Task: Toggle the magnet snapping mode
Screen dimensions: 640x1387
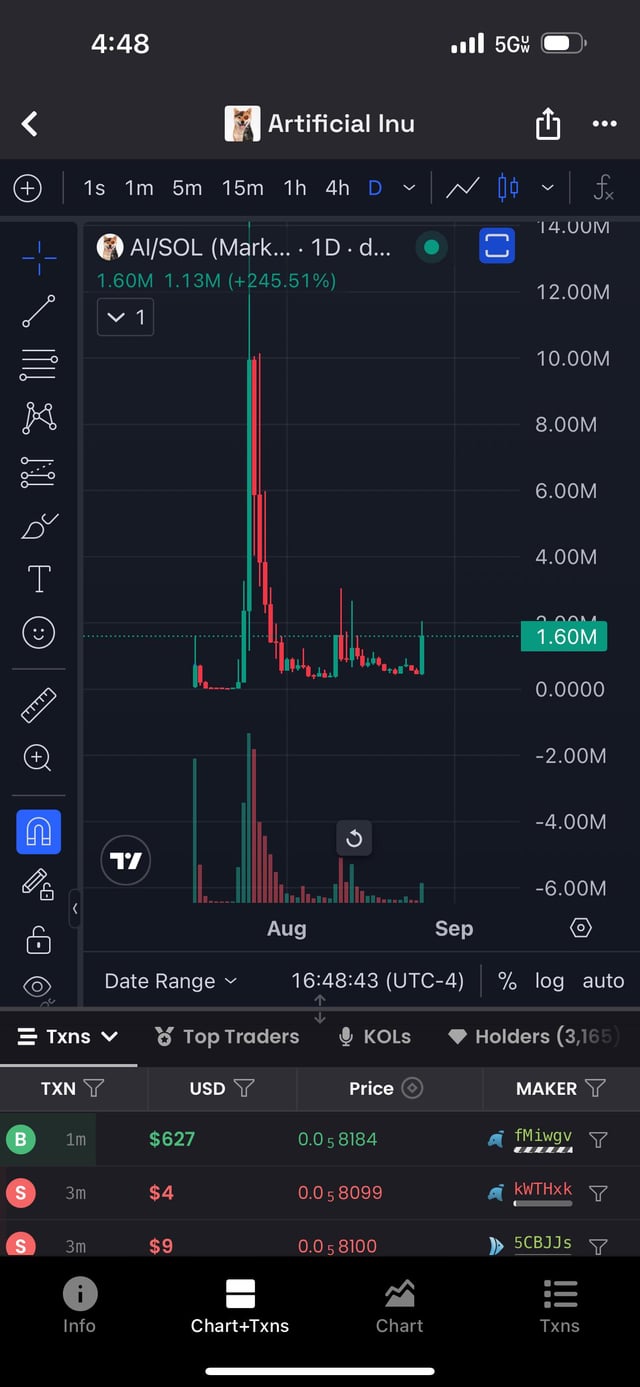Action: pos(38,832)
